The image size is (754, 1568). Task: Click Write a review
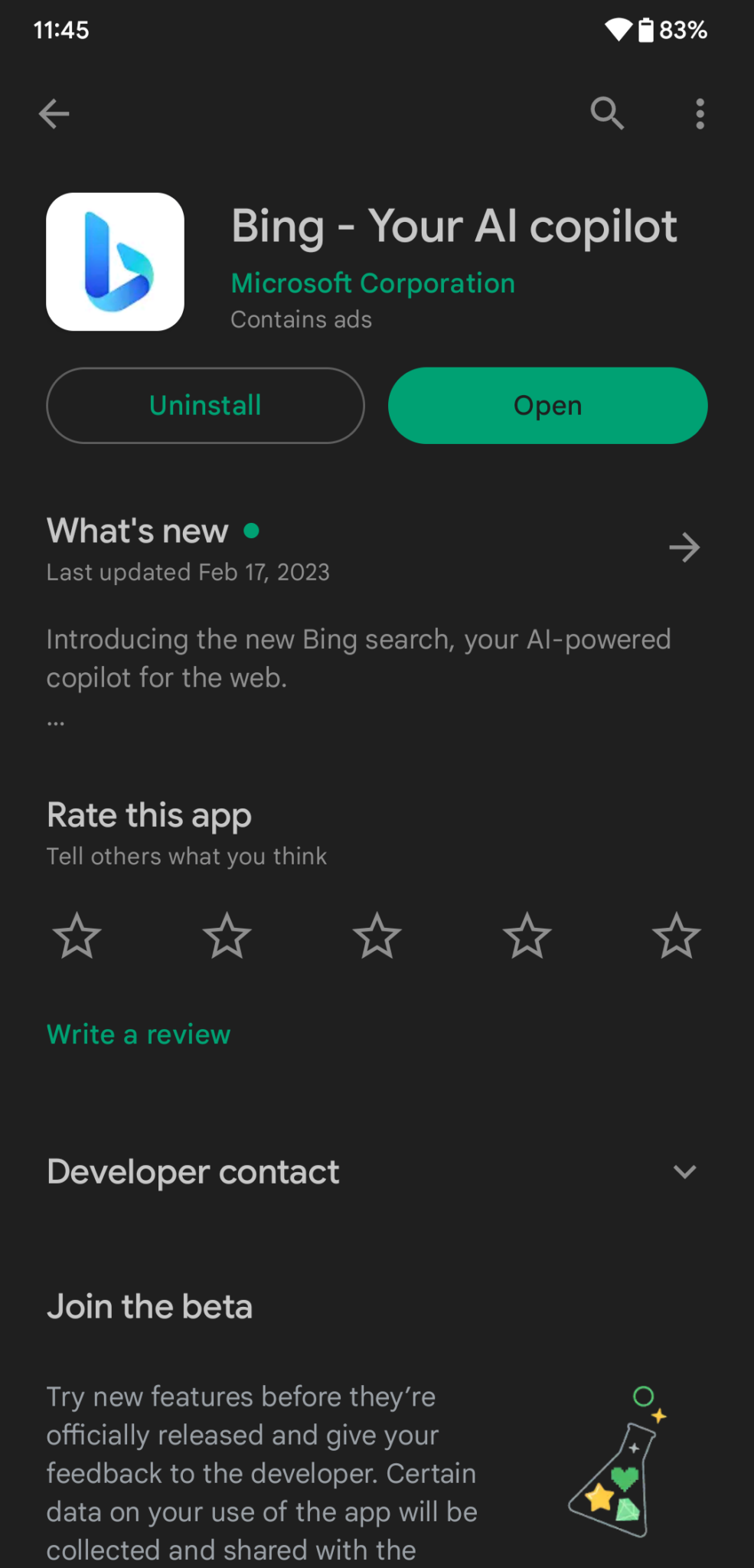point(138,1034)
